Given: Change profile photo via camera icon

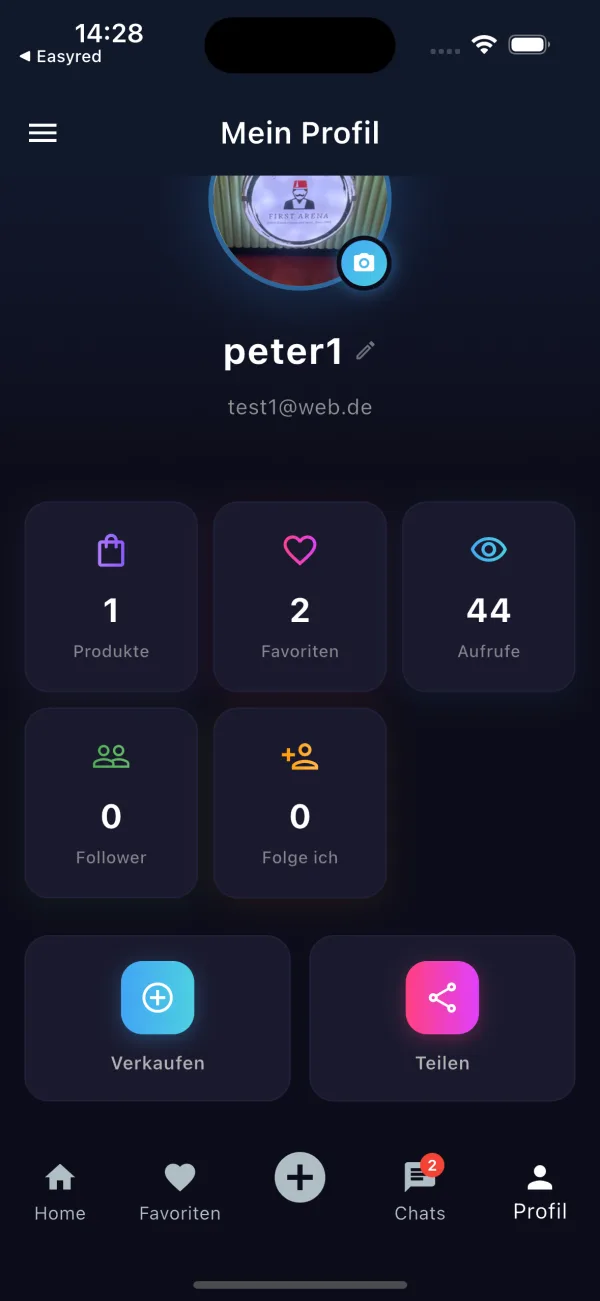Looking at the screenshot, I should pos(364,263).
